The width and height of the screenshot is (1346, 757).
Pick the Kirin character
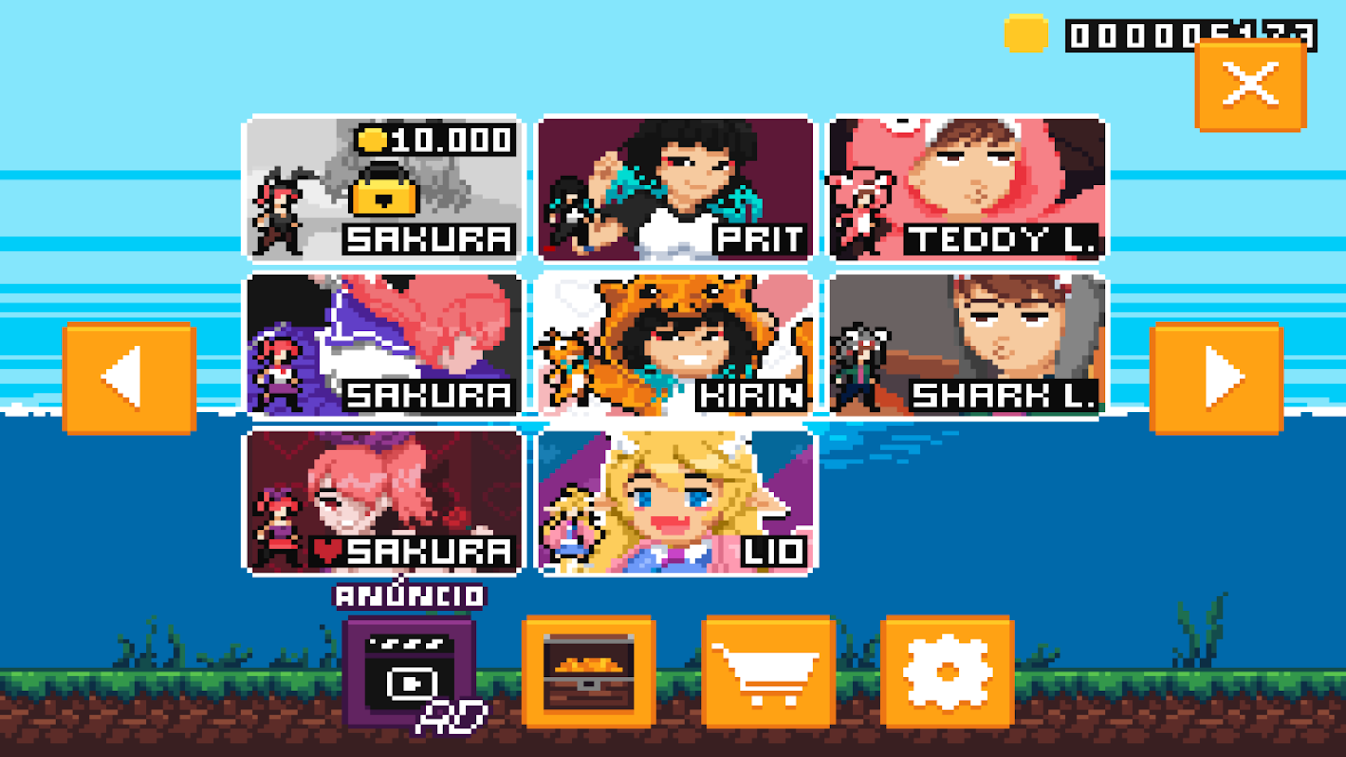[x=677, y=345]
